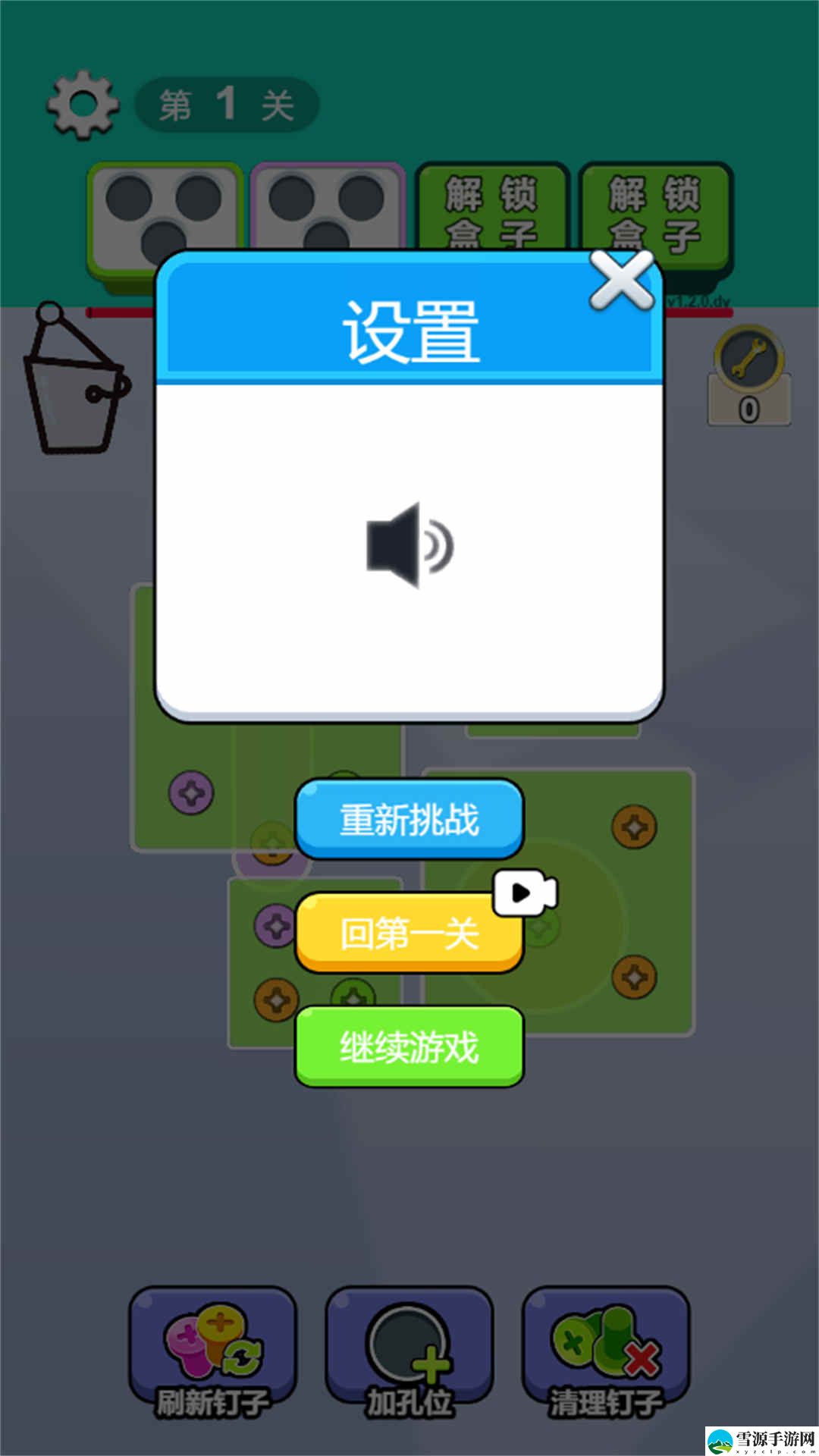Tap 重新挑战 to restart the level

(409, 819)
